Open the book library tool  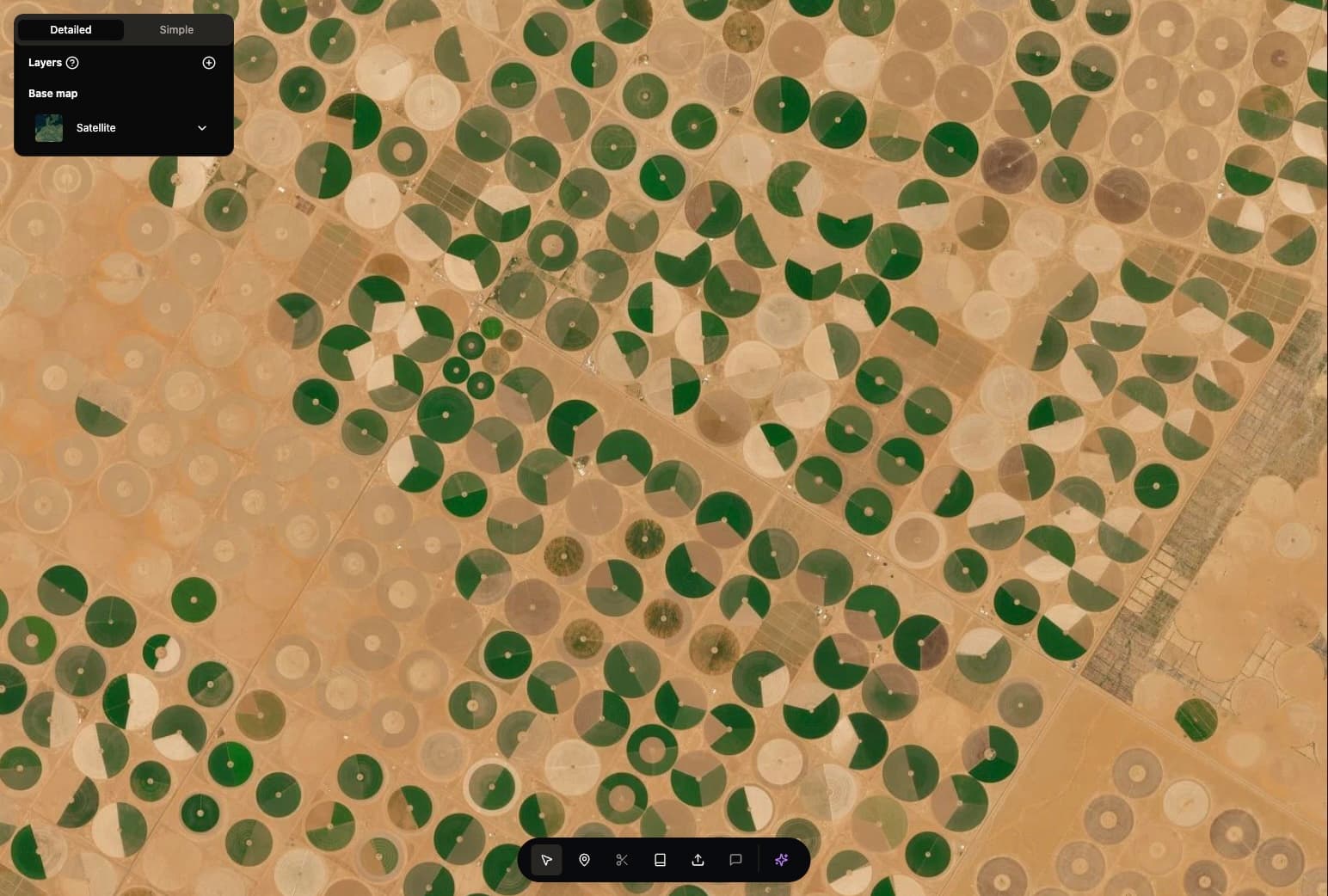point(660,860)
